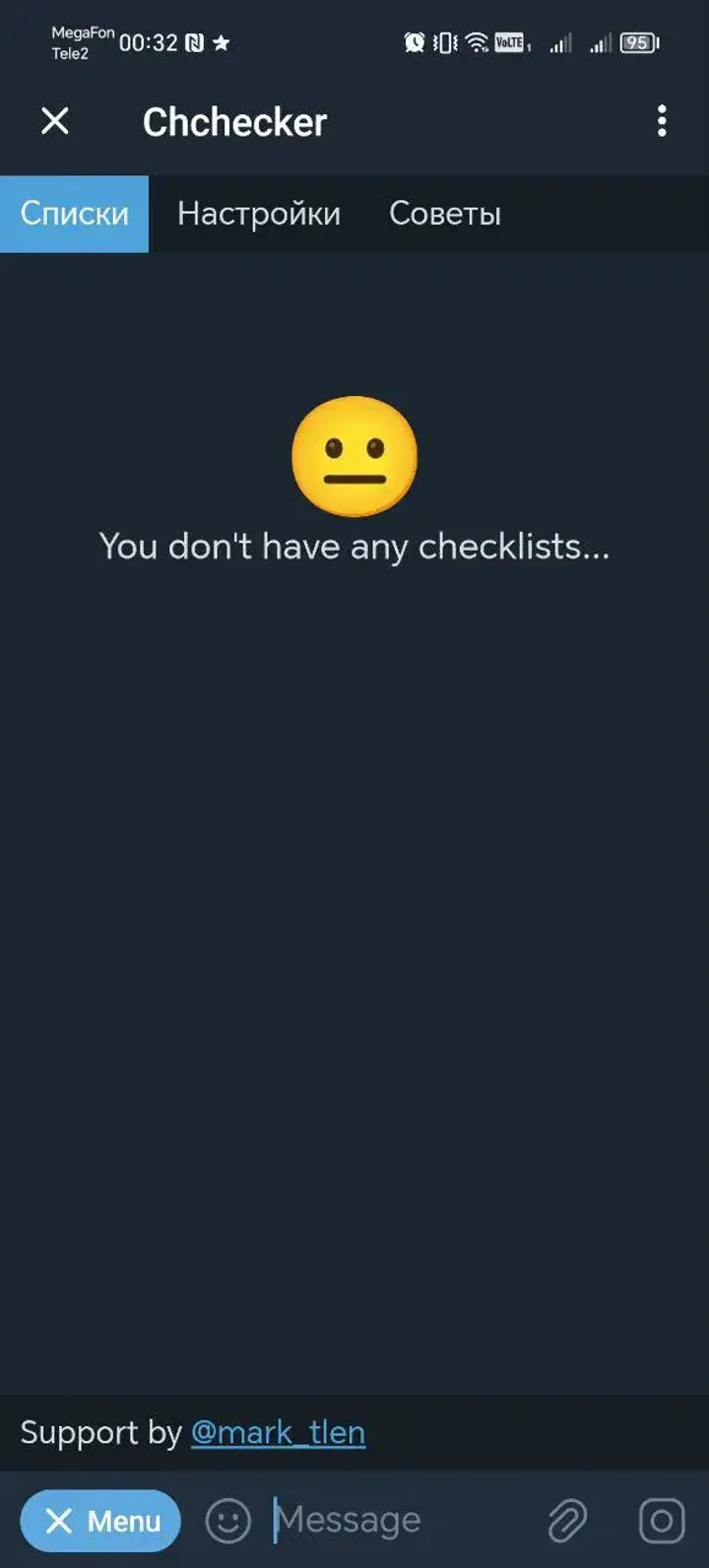Open the three-dot overflow menu
The image size is (709, 1568).
tap(662, 121)
